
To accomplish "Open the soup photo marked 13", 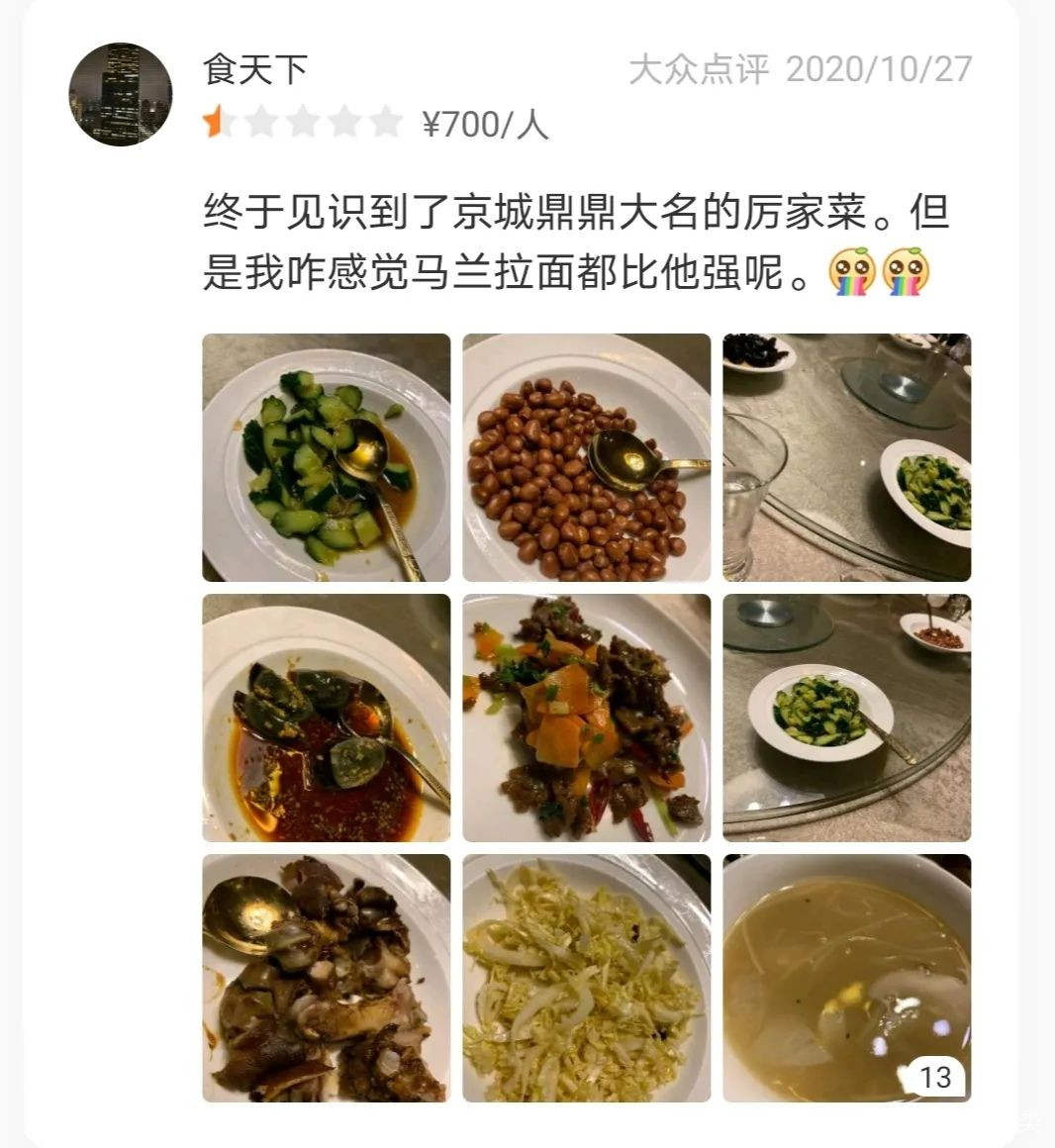I will [x=846, y=978].
